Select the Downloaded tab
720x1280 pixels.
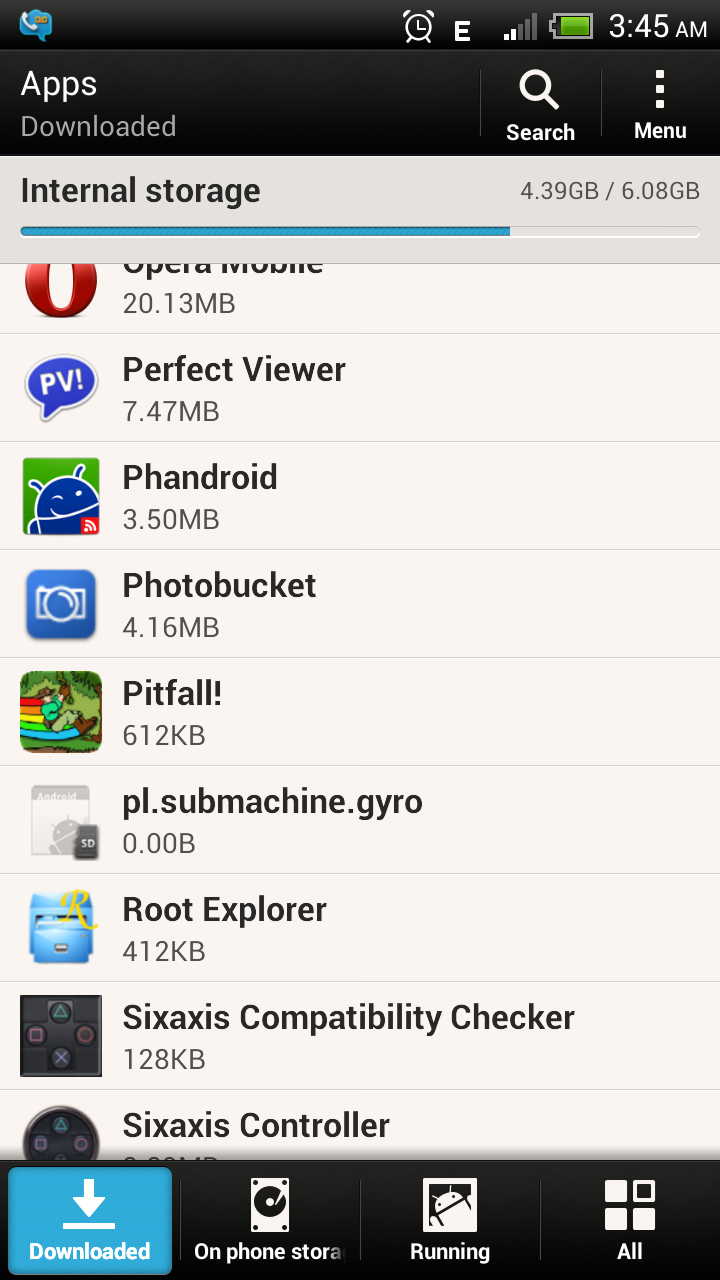coord(90,1220)
